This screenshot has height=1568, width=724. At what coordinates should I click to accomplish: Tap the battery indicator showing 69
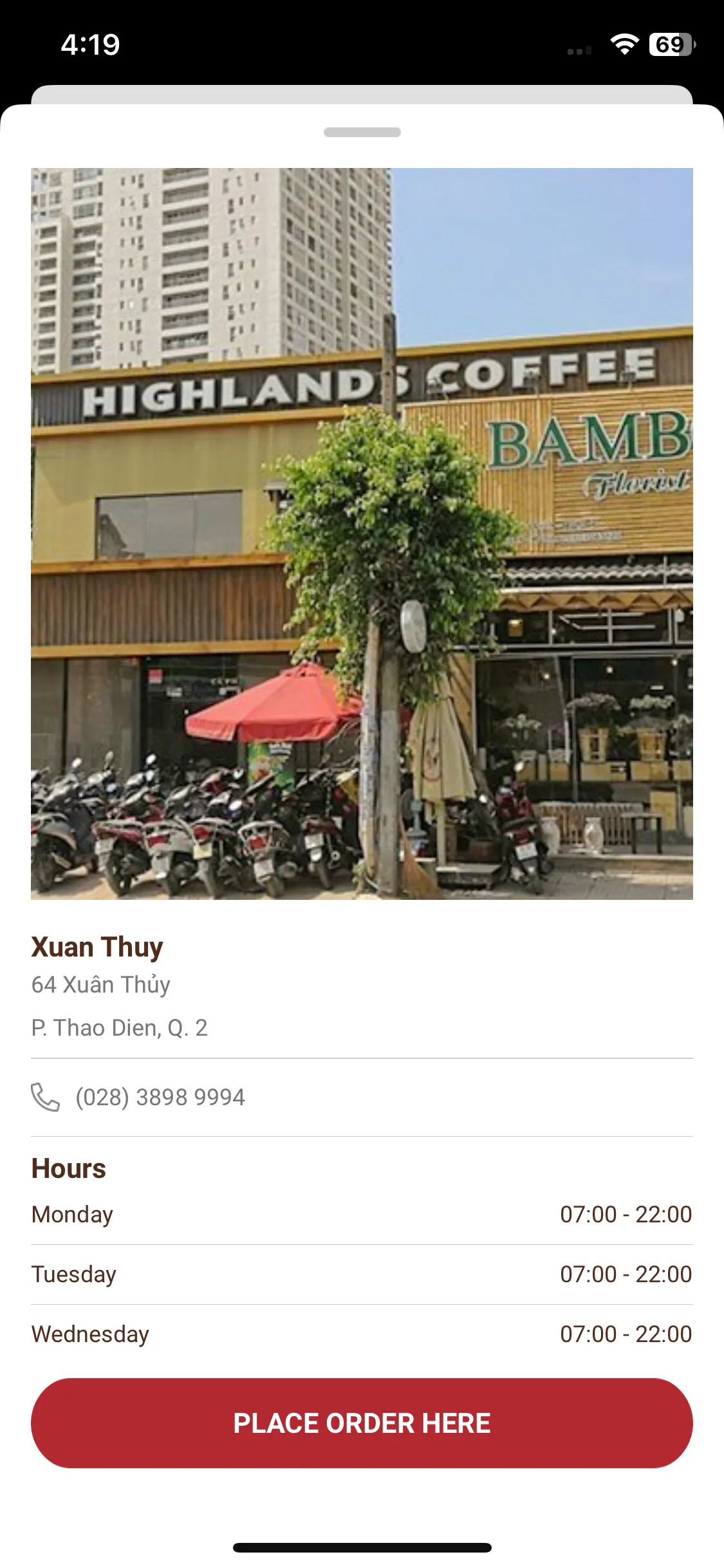tap(669, 44)
